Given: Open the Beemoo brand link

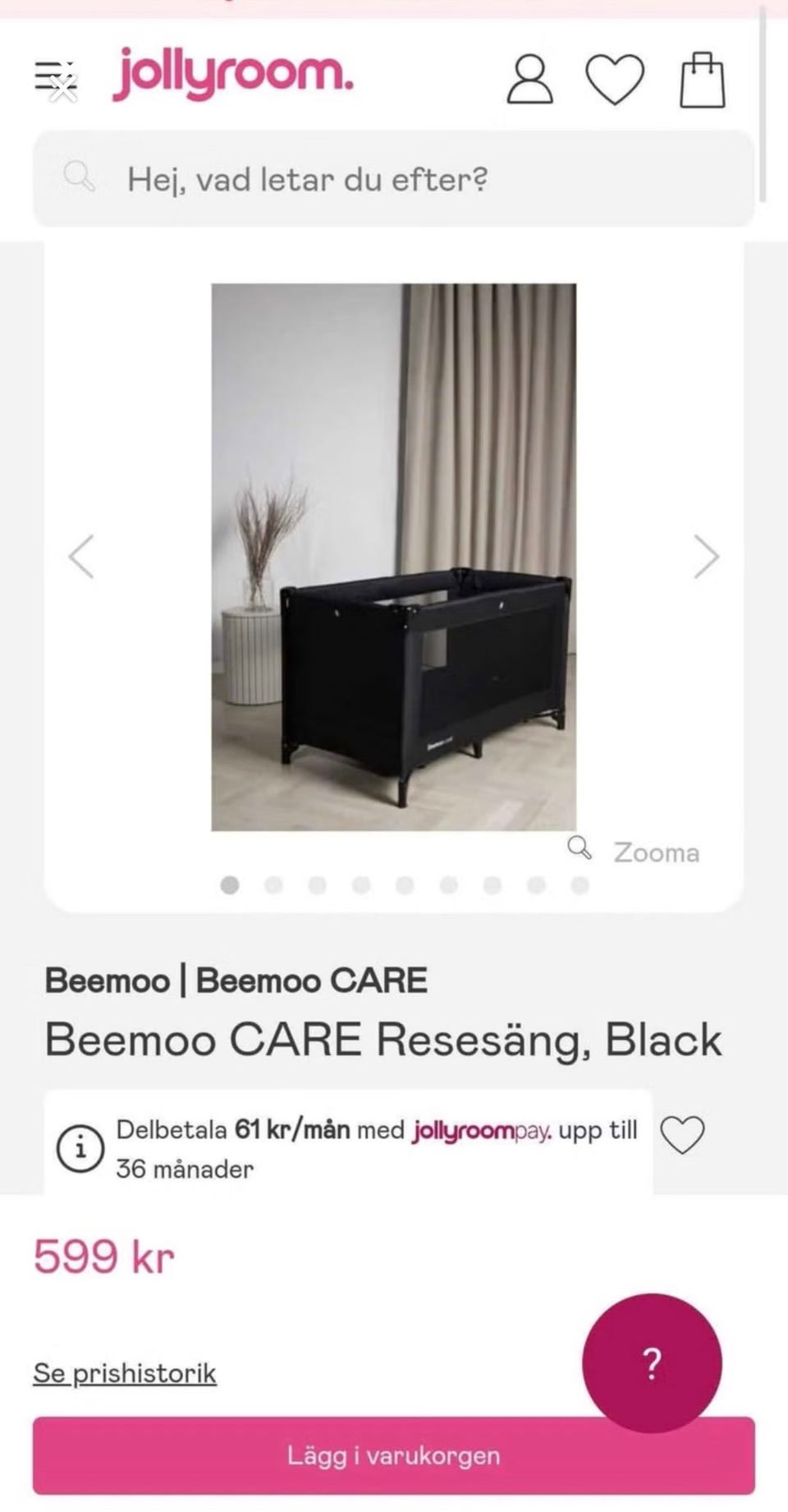Looking at the screenshot, I should click(x=107, y=981).
